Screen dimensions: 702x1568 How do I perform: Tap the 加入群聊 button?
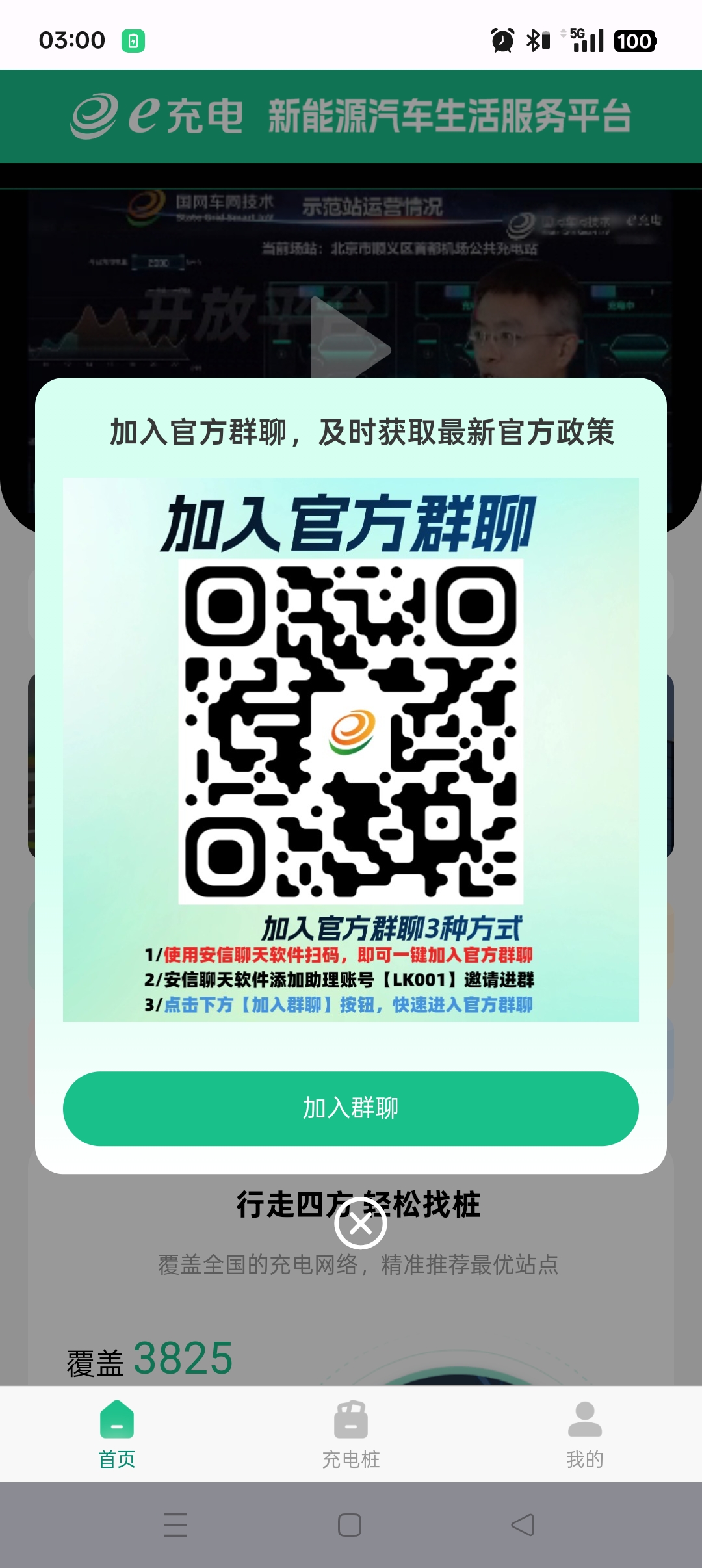pos(350,1108)
